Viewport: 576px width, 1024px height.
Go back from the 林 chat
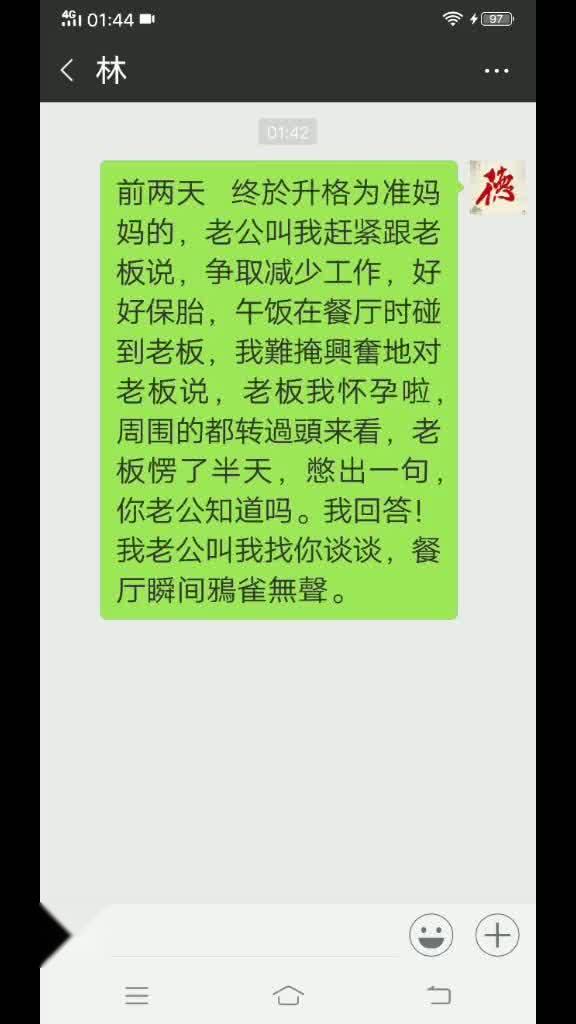coord(67,71)
